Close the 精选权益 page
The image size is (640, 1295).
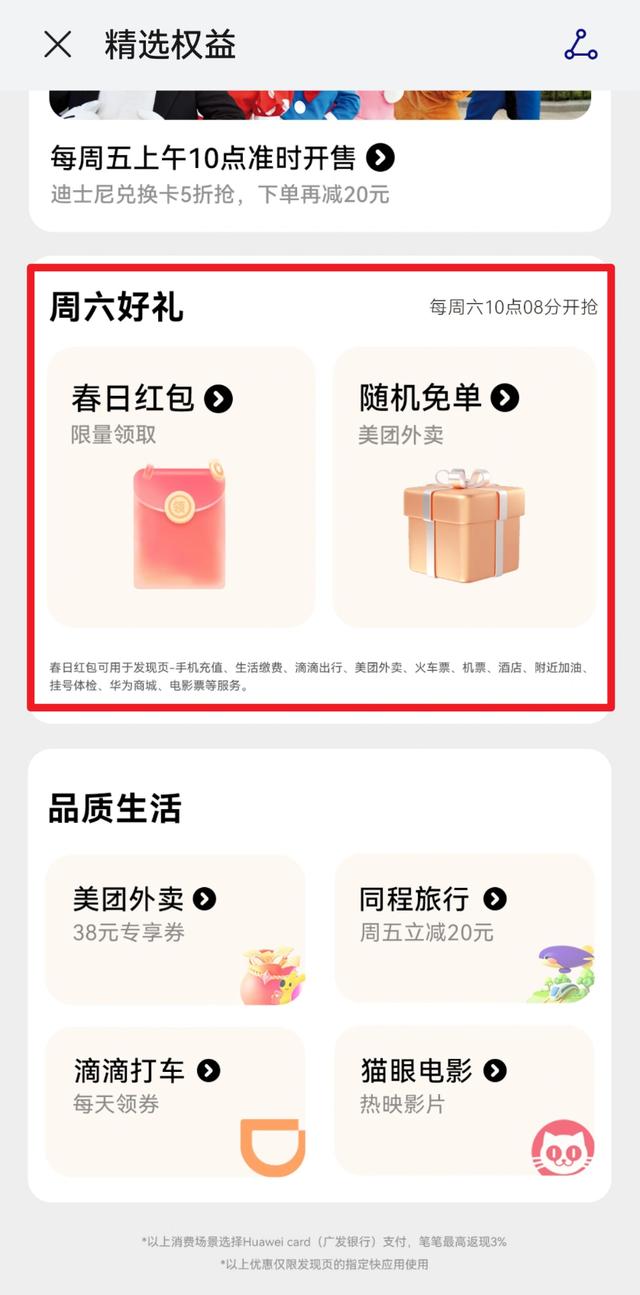(x=58, y=44)
